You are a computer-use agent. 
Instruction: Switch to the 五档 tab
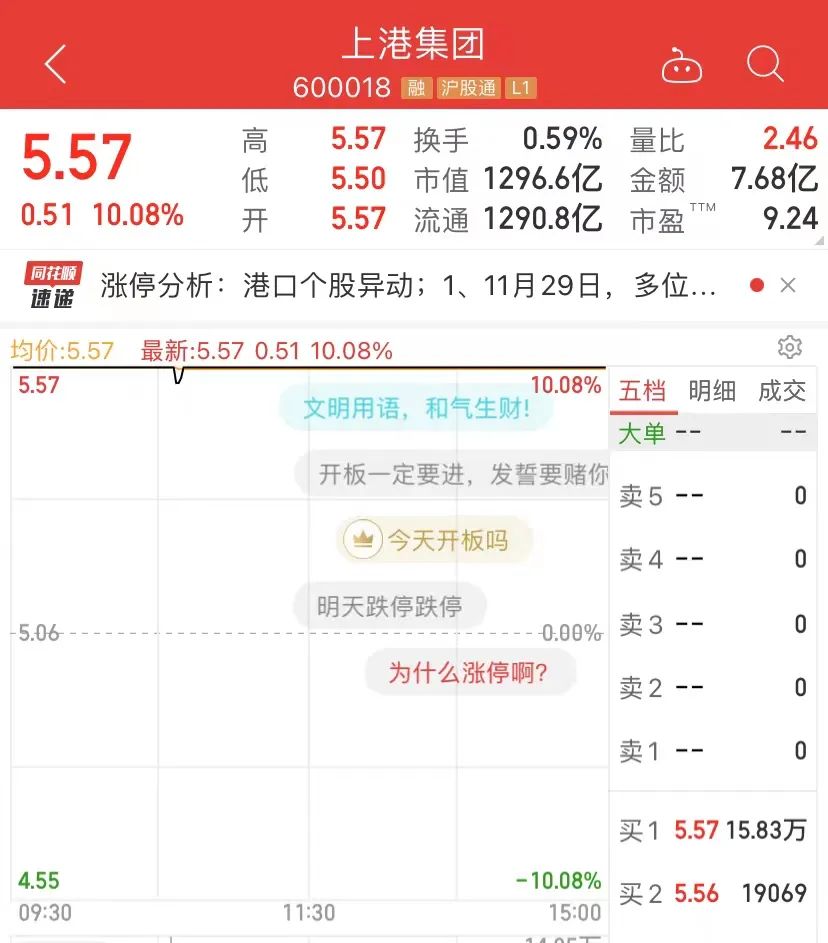(642, 391)
